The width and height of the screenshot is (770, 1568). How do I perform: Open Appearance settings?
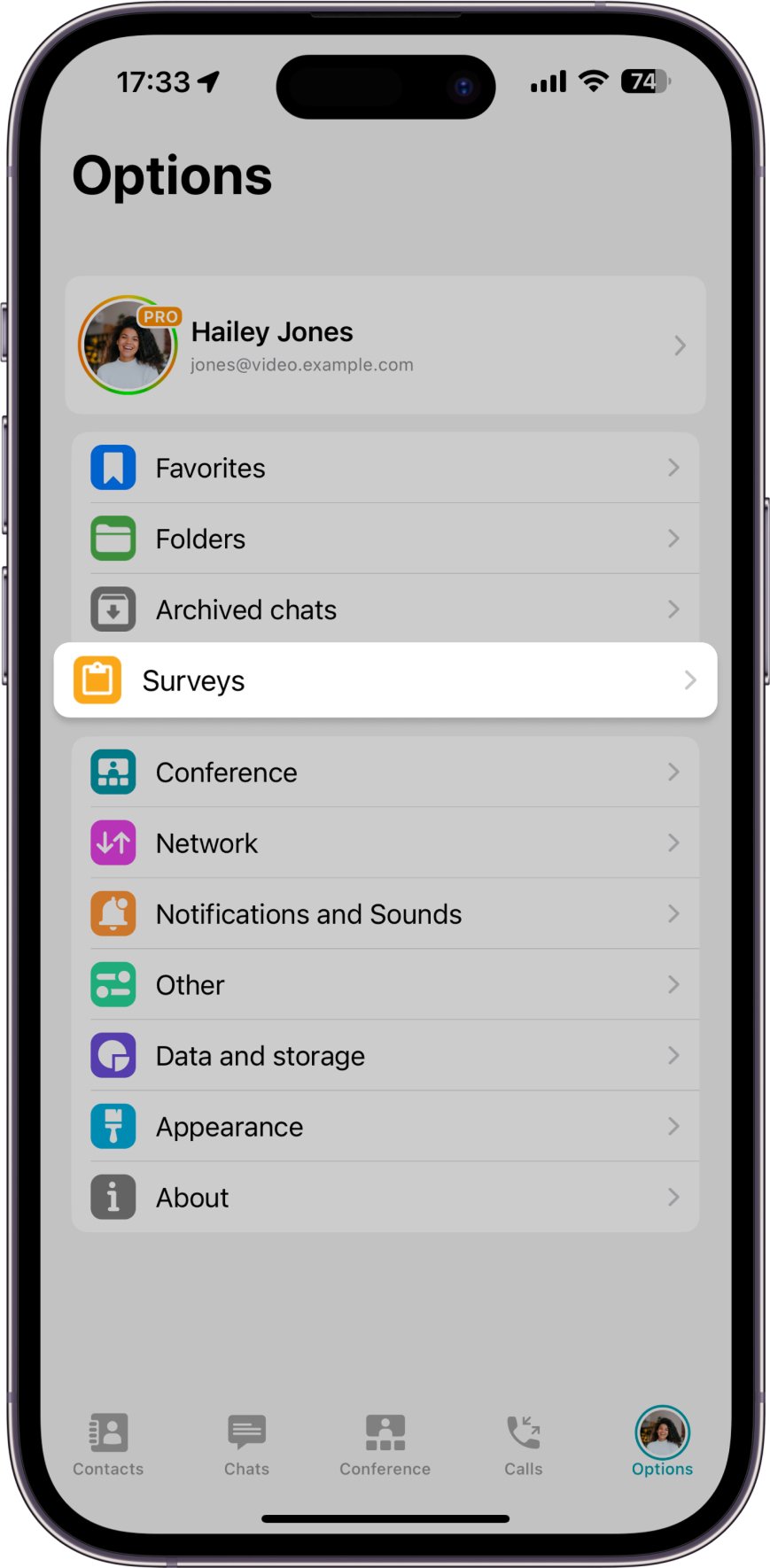[x=385, y=1127]
